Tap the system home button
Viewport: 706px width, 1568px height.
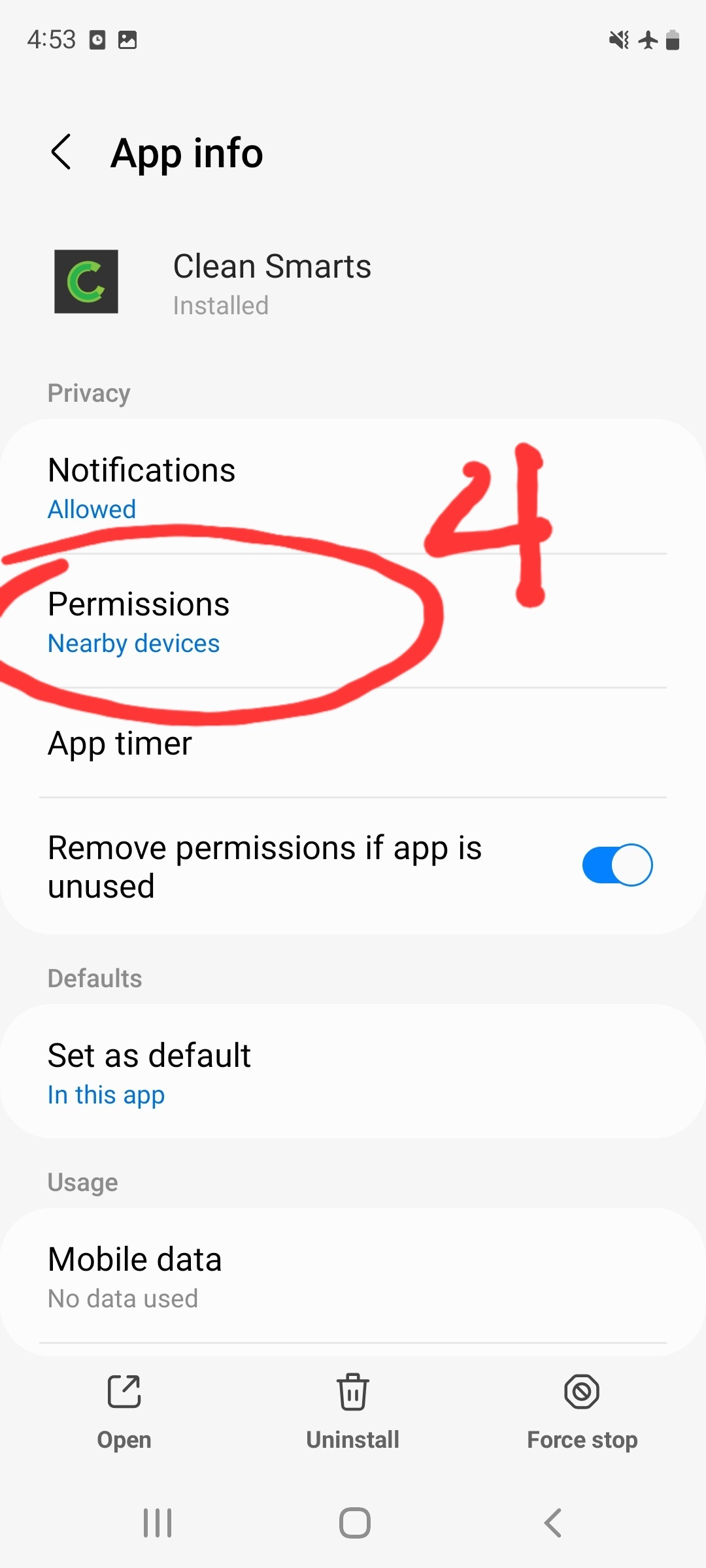[x=354, y=1523]
